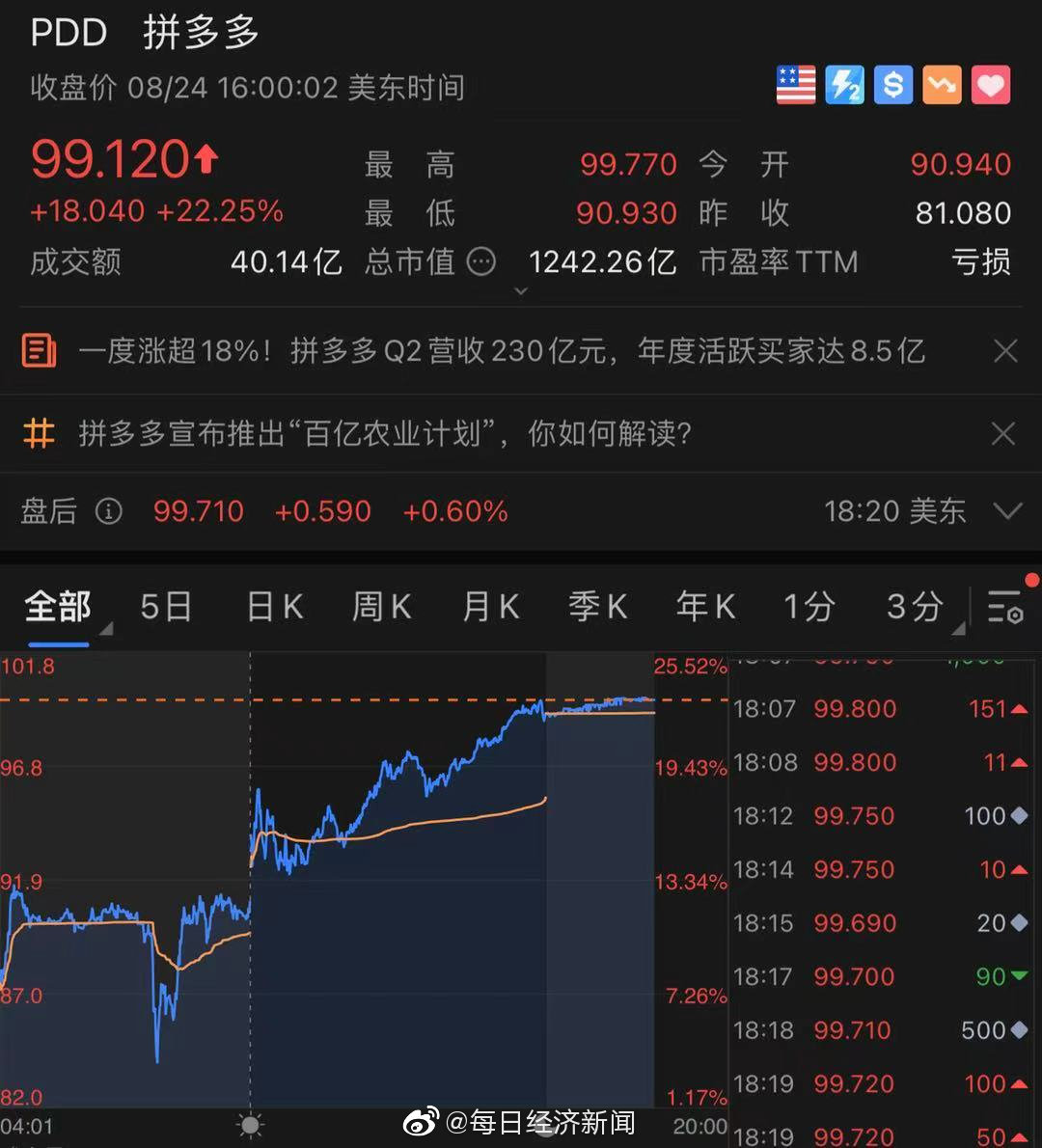This screenshot has width=1042, height=1148.
Task: Close the 百亿农业计划 topic banner
Action: (x=1003, y=434)
